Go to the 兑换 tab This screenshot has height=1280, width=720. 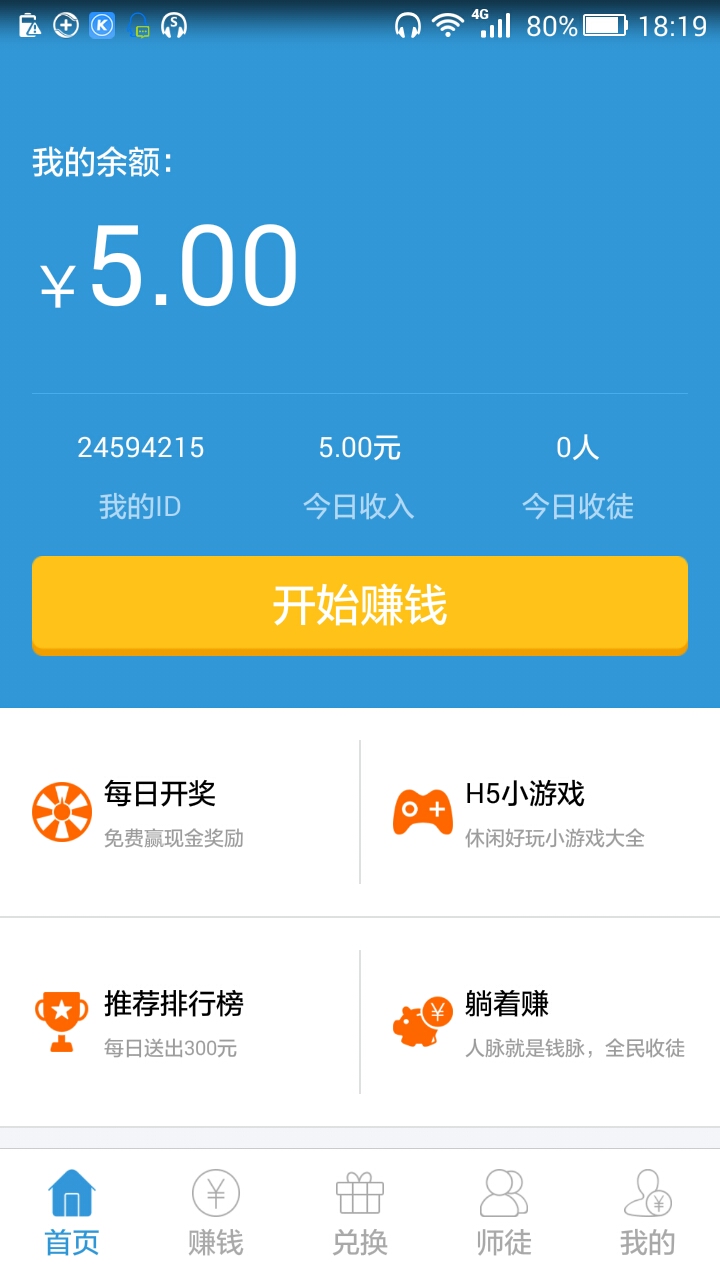point(360,1214)
